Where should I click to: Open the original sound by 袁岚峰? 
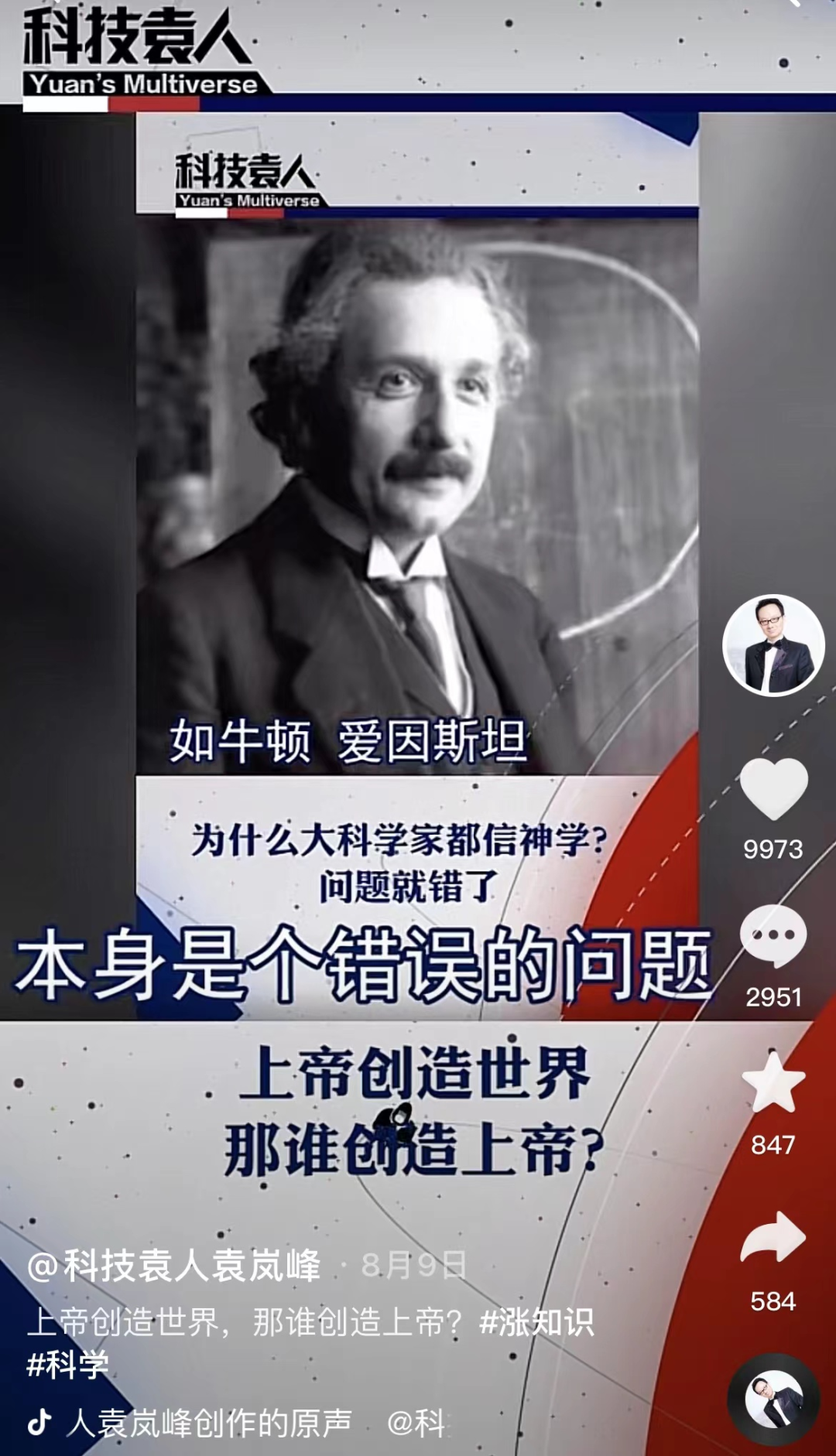pyautogui.click(x=209, y=1423)
